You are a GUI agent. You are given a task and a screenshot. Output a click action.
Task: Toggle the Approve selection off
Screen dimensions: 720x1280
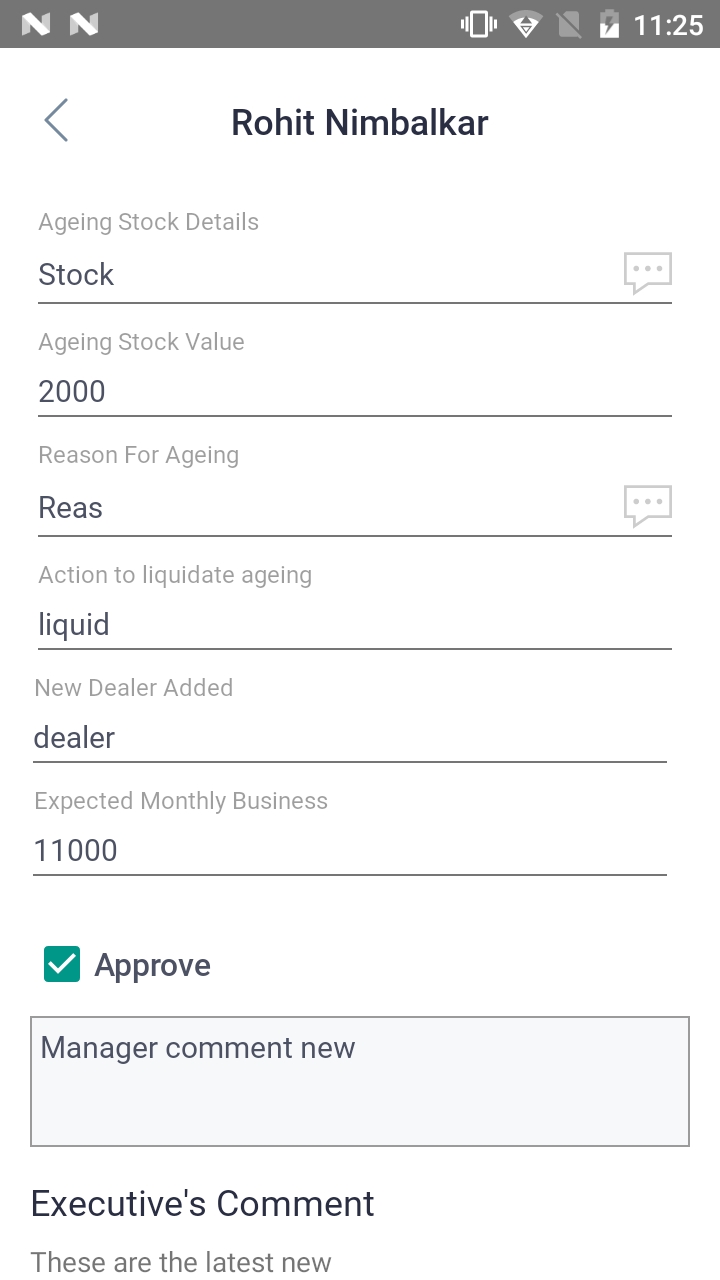(x=60, y=964)
